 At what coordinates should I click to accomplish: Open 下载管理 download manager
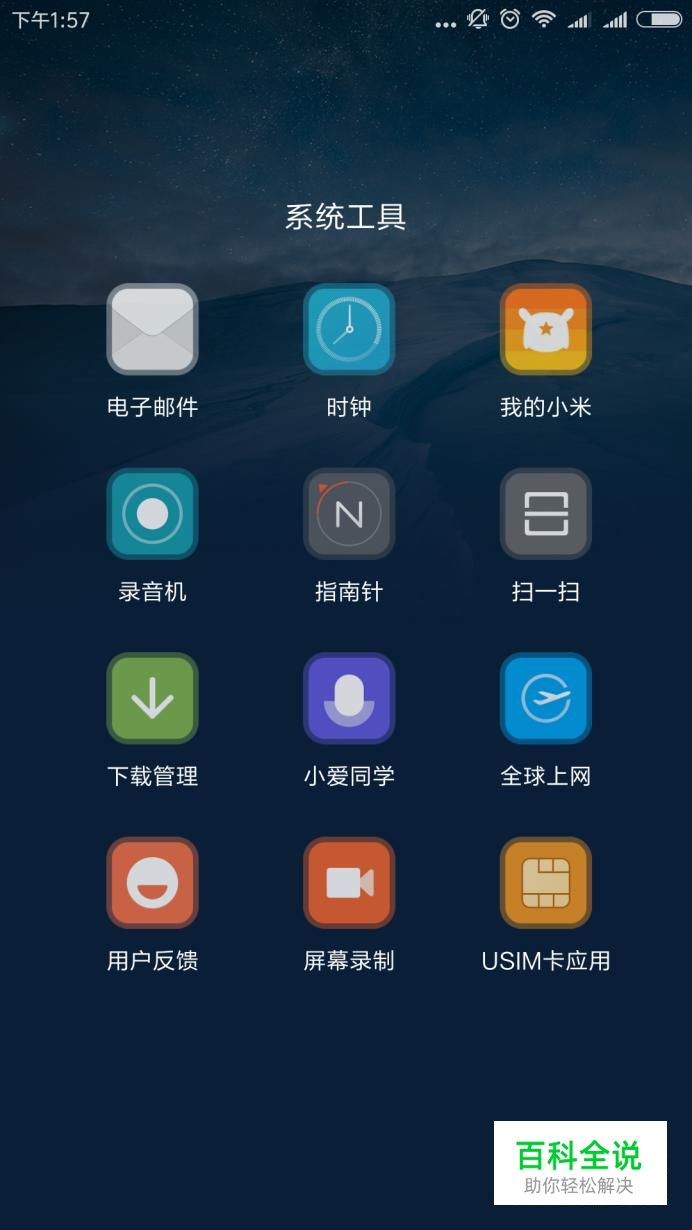[152, 698]
